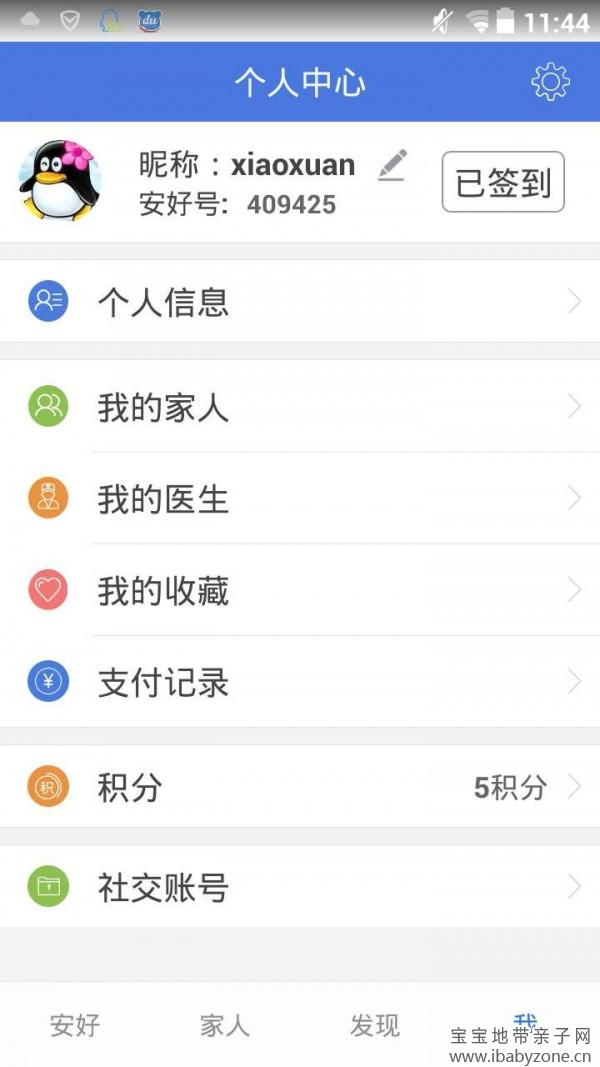The height and width of the screenshot is (1067, 600).
Task: View 支付记录 payment history
Action: click(x=300, y=682)
